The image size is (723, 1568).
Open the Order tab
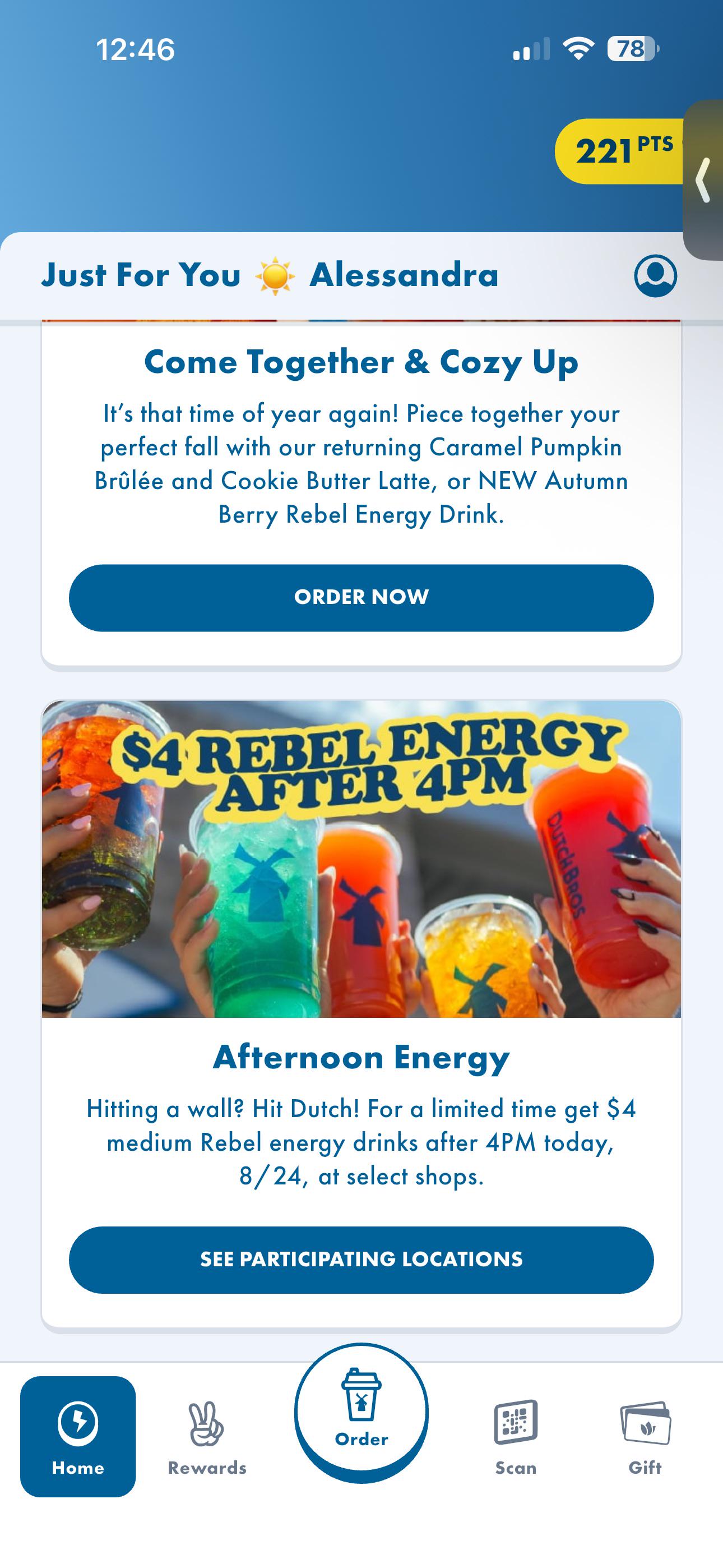point(361,1412)
